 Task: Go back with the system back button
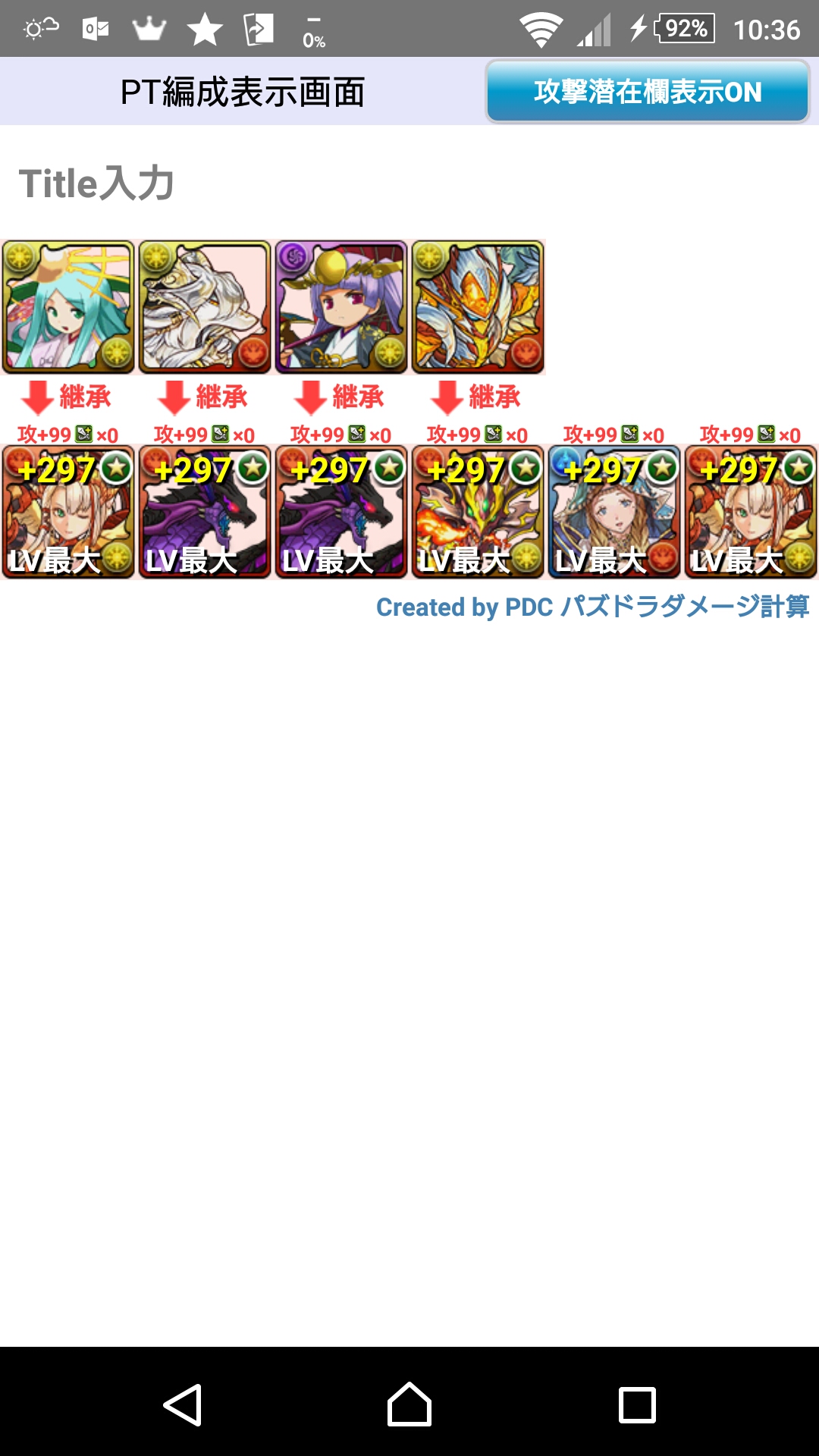(183, 1404)
